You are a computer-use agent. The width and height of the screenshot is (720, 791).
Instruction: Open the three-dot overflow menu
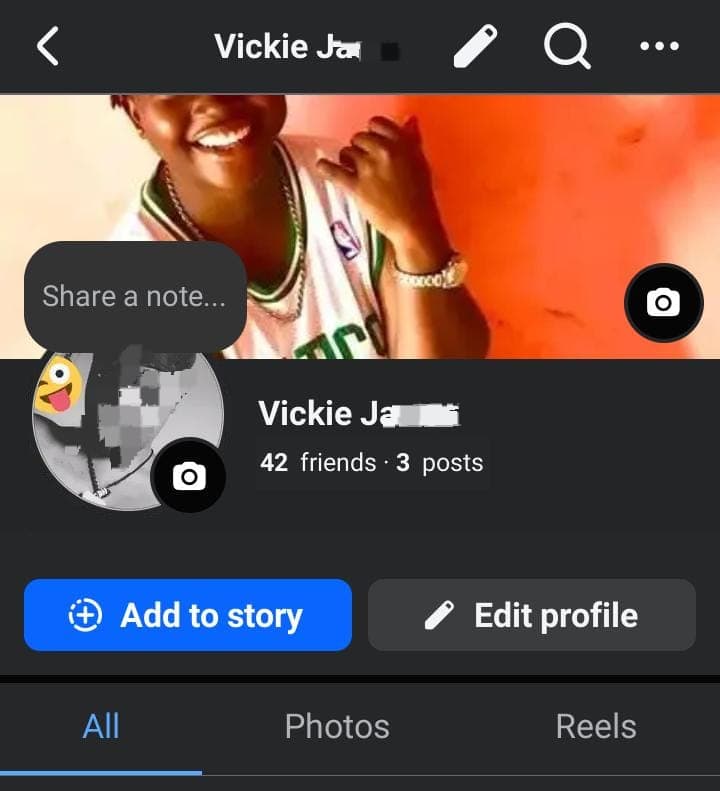(x=659, y=46)
